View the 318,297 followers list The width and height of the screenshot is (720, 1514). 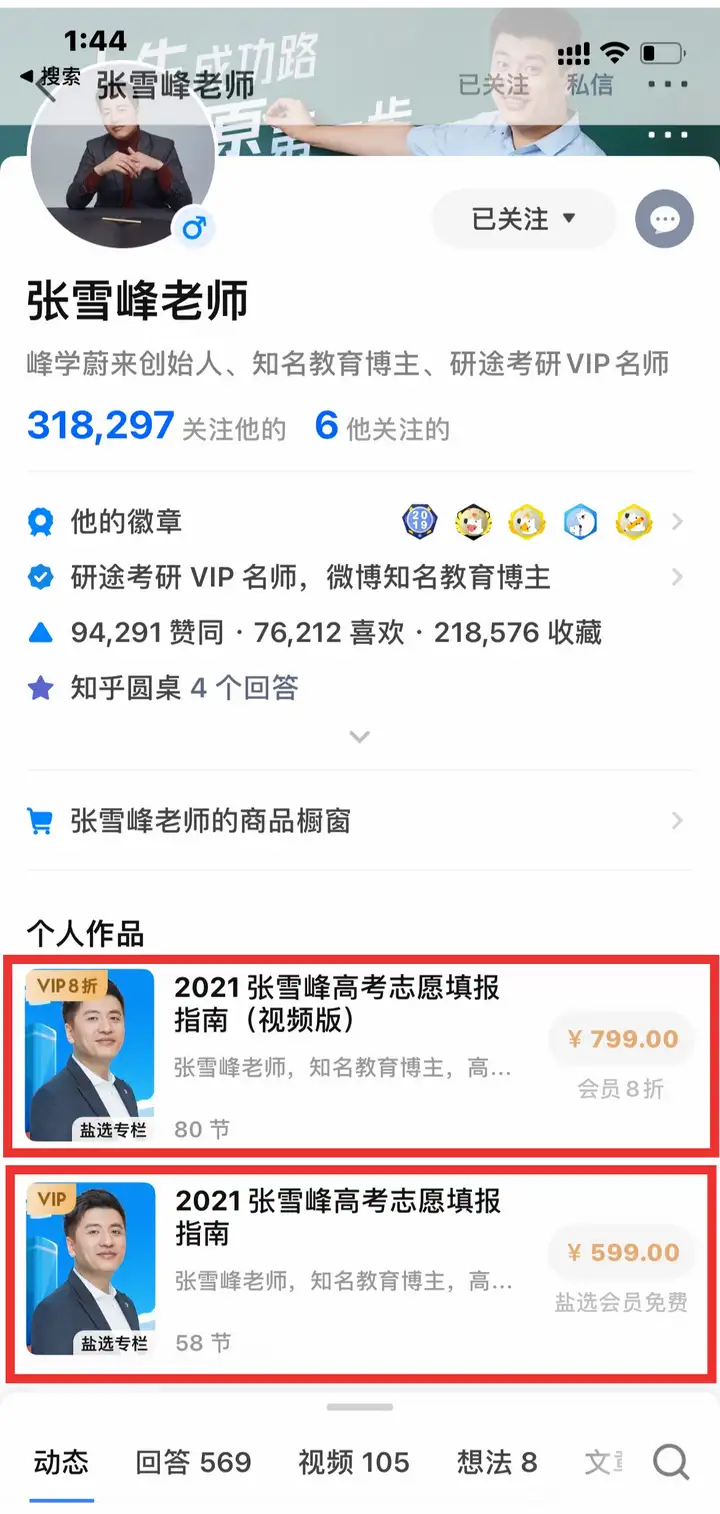pos(155,427)
